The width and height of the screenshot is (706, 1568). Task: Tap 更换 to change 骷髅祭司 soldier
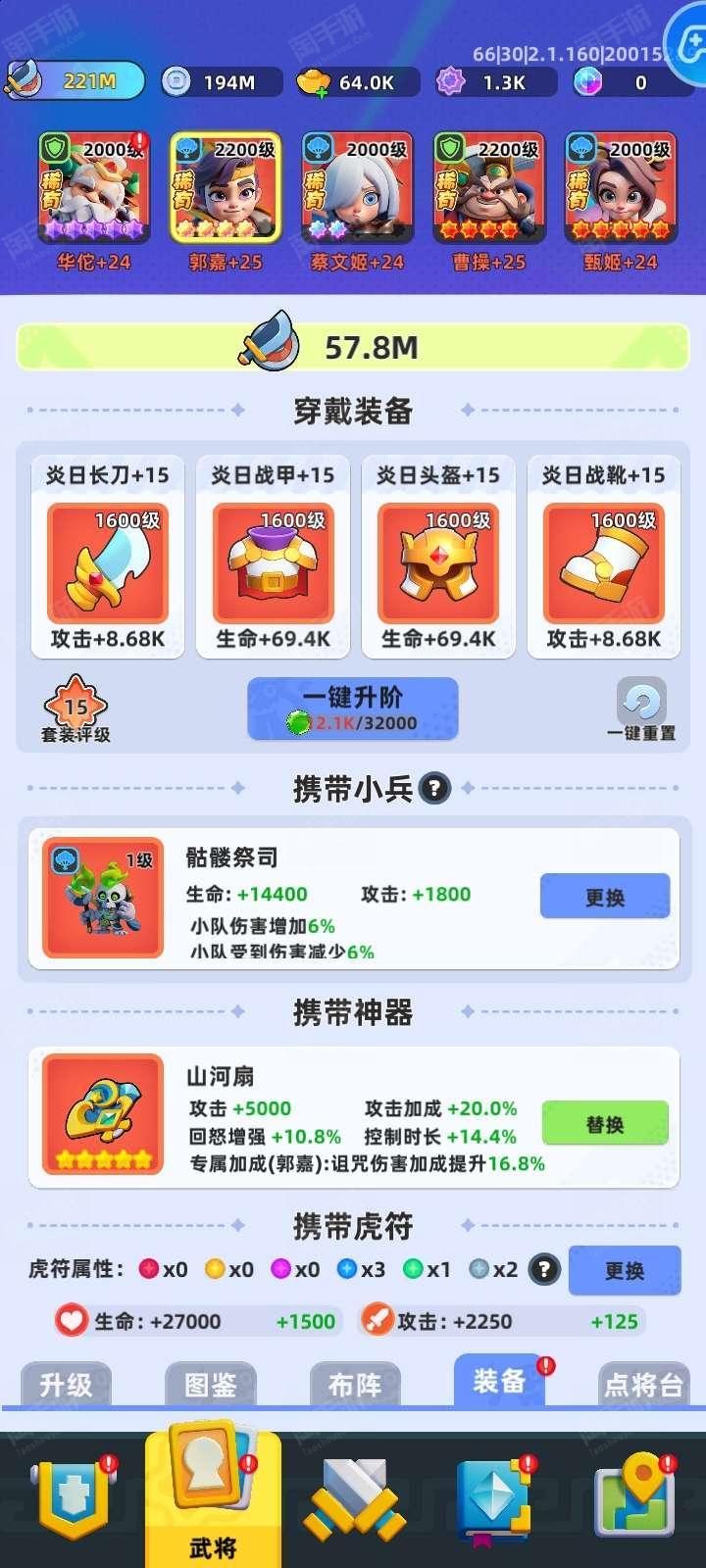pos(604,897)
